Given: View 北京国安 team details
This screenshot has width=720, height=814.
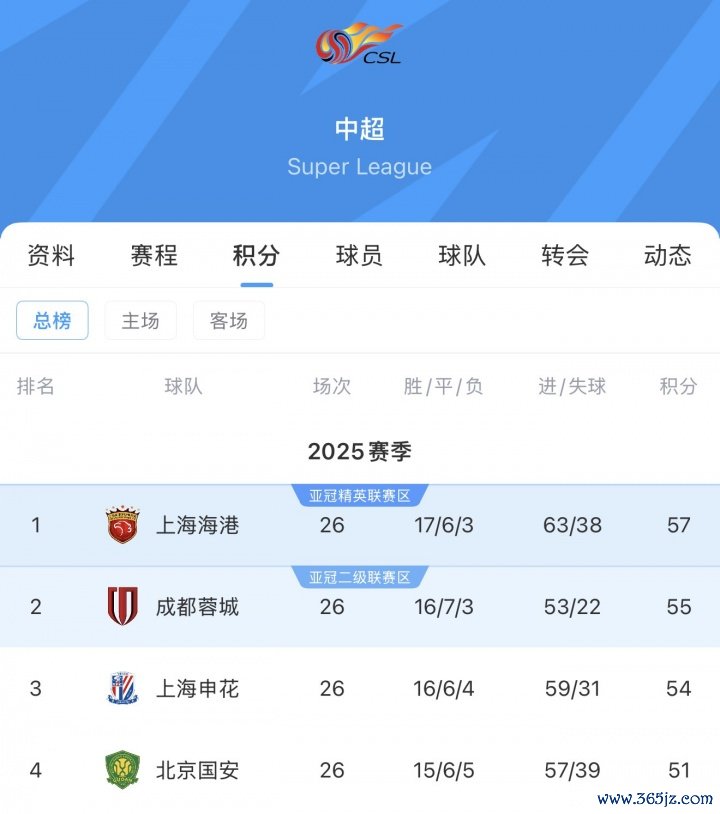Looking at the screenshot, I should tap(198, 770).
